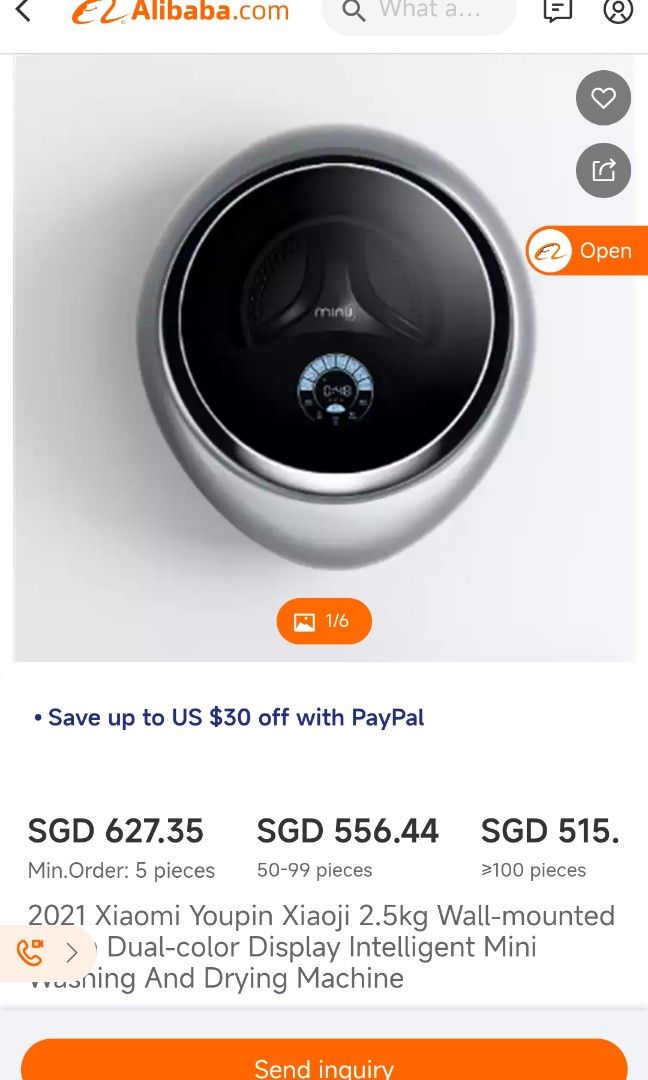Expand the floating call contact widget
Screen dimensions: 648x1080
click(48, 953)
